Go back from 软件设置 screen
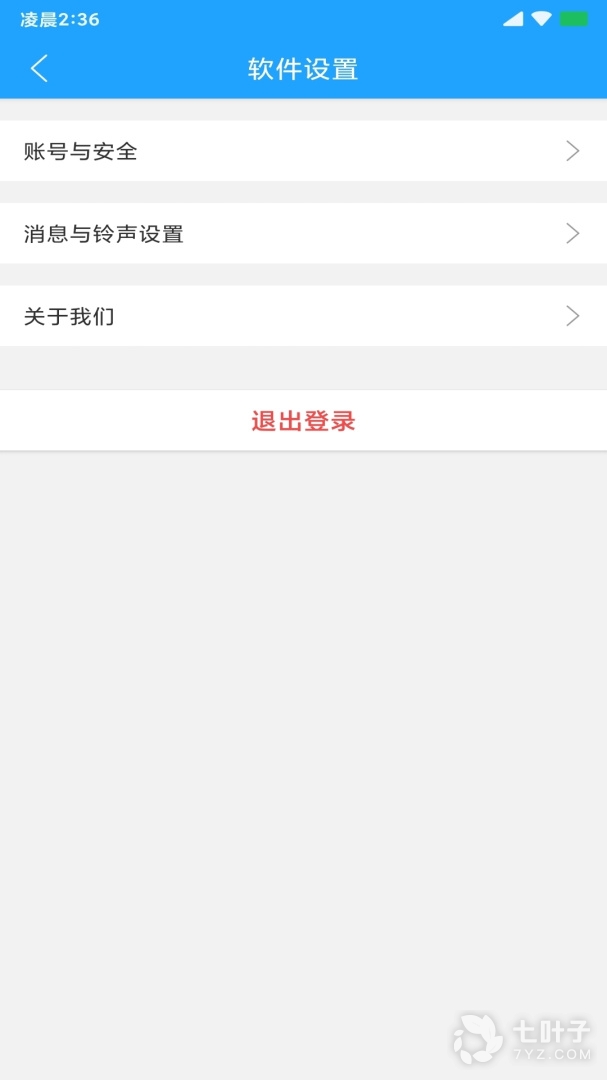This screenshot has width=607, height=1080. point(39,69)
